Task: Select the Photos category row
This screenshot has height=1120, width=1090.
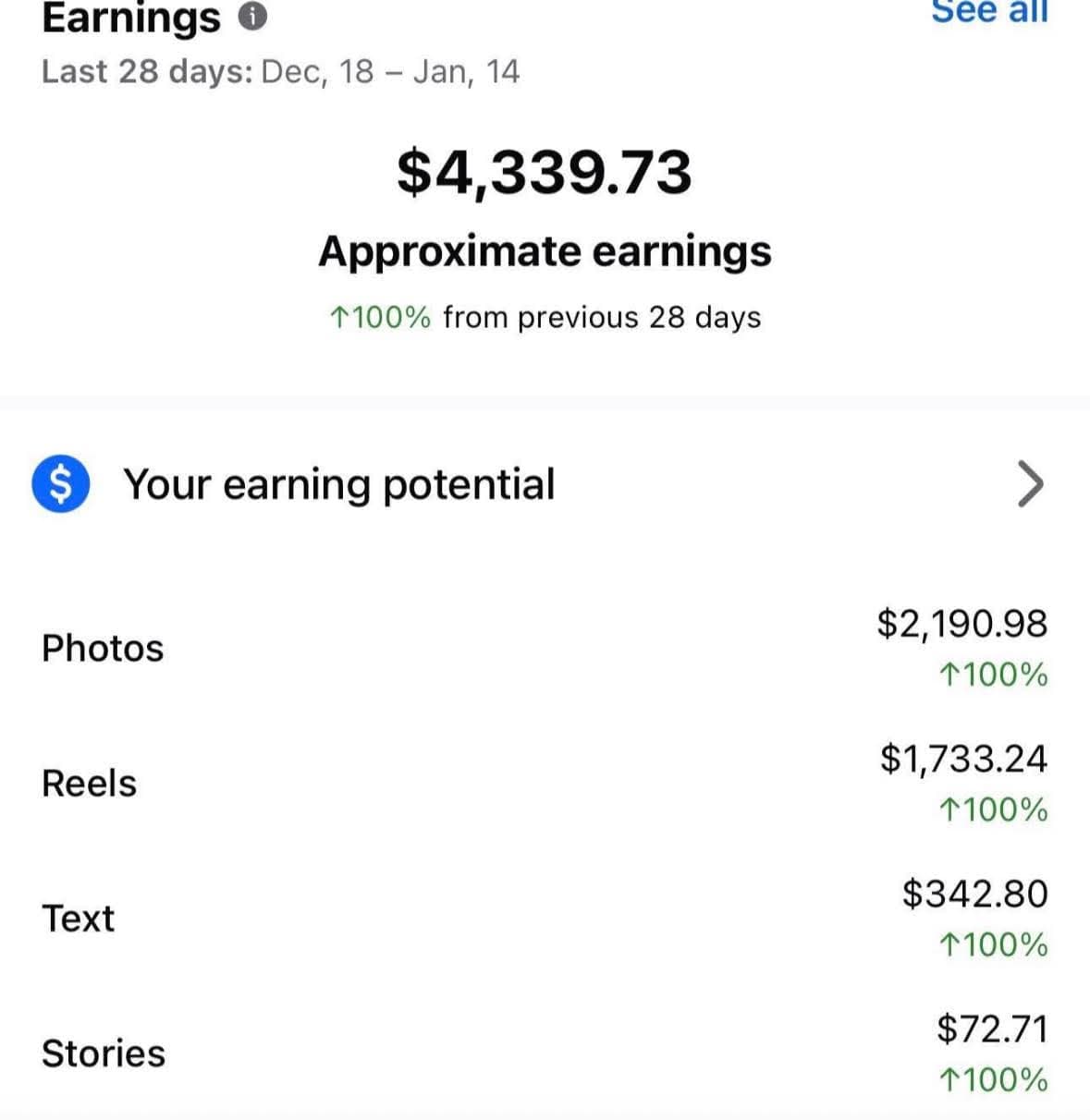Action: 102,648
